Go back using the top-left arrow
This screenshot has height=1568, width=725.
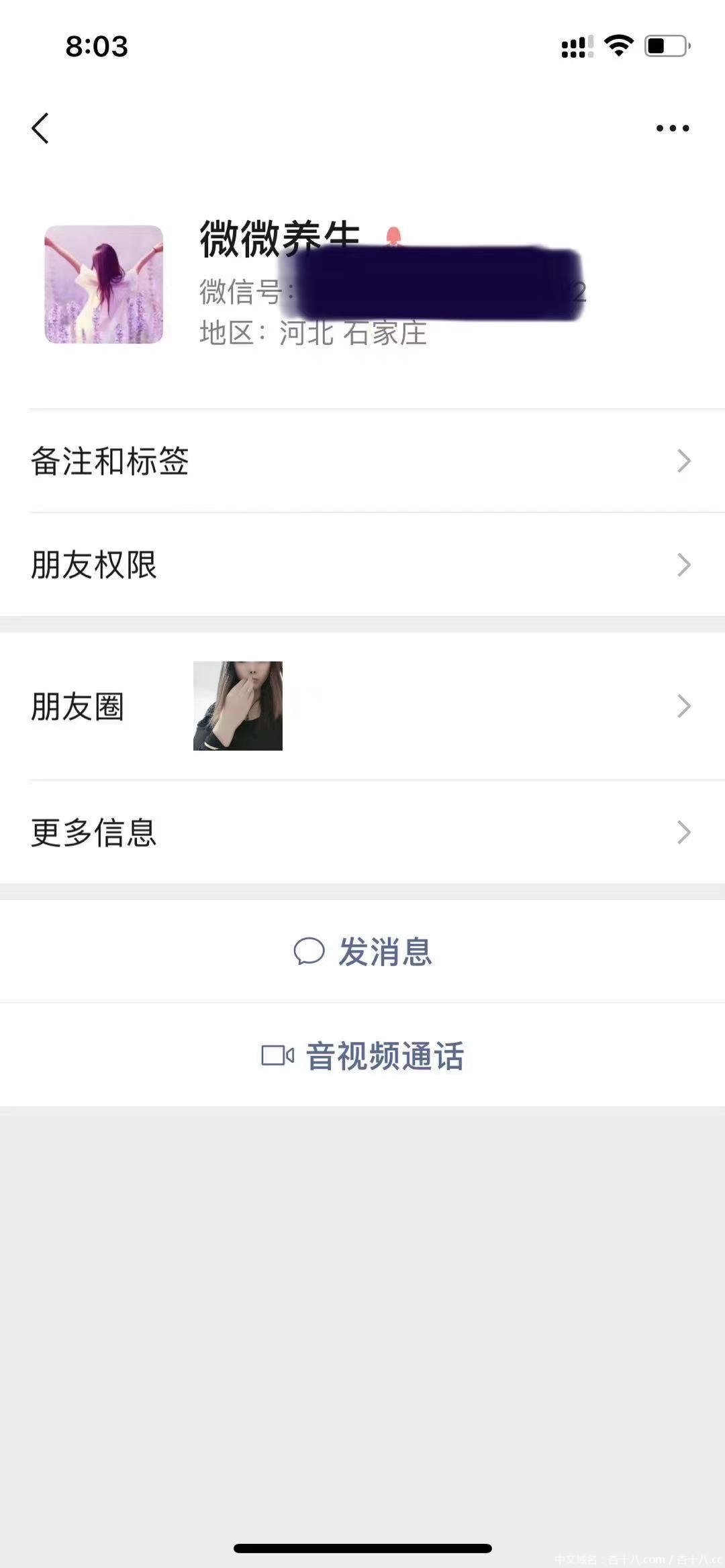coord(40,128)
